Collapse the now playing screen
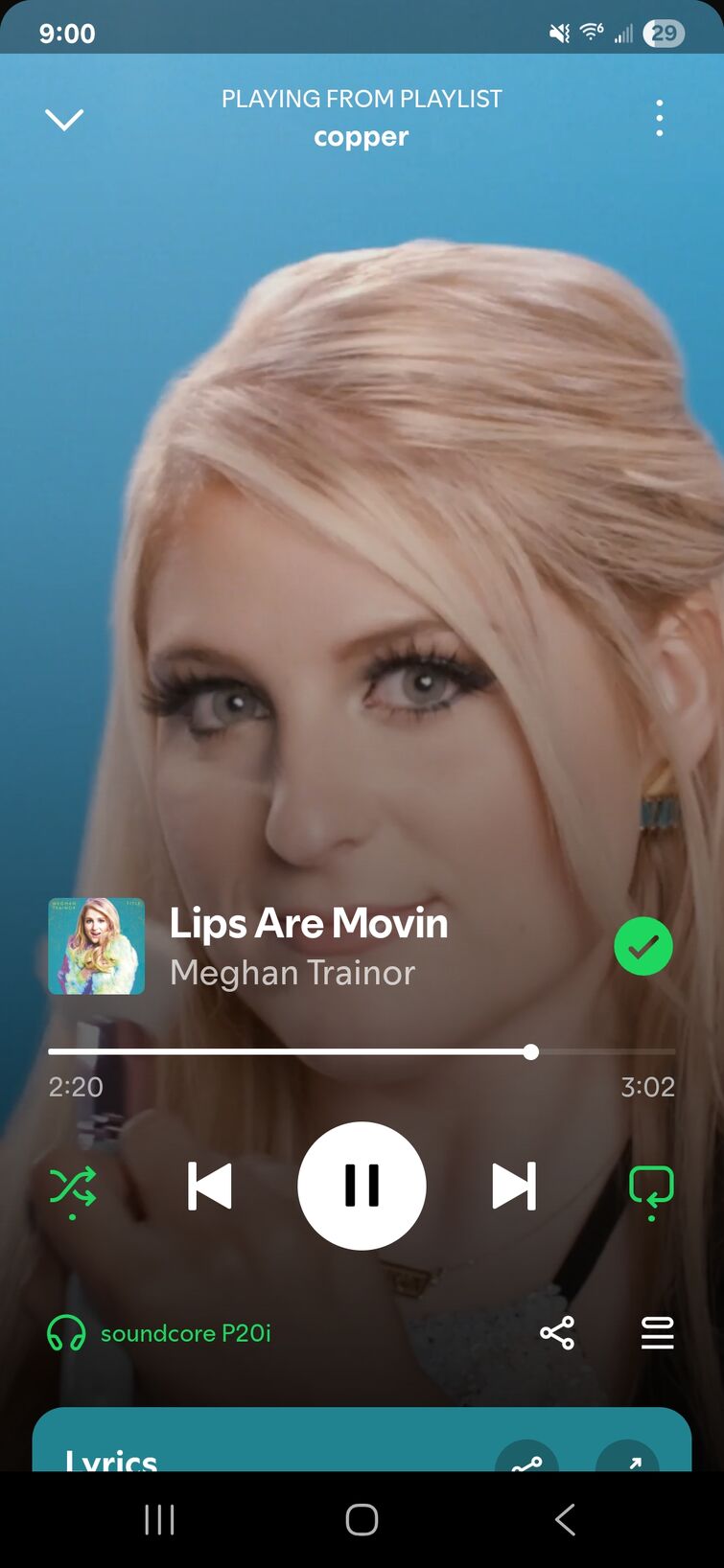724x1568 pixels. point(64,119)
